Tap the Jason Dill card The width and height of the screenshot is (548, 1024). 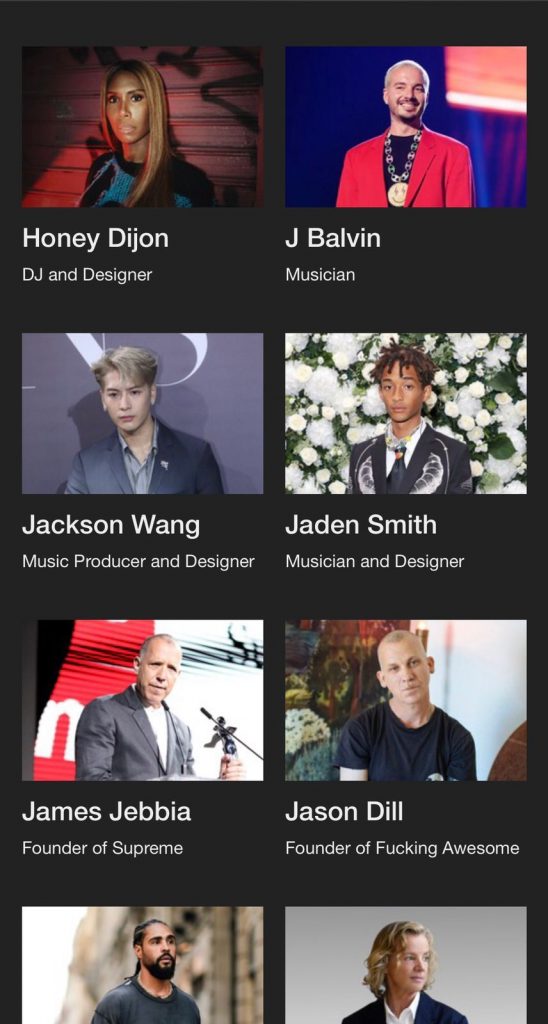(x=406, y=739)
